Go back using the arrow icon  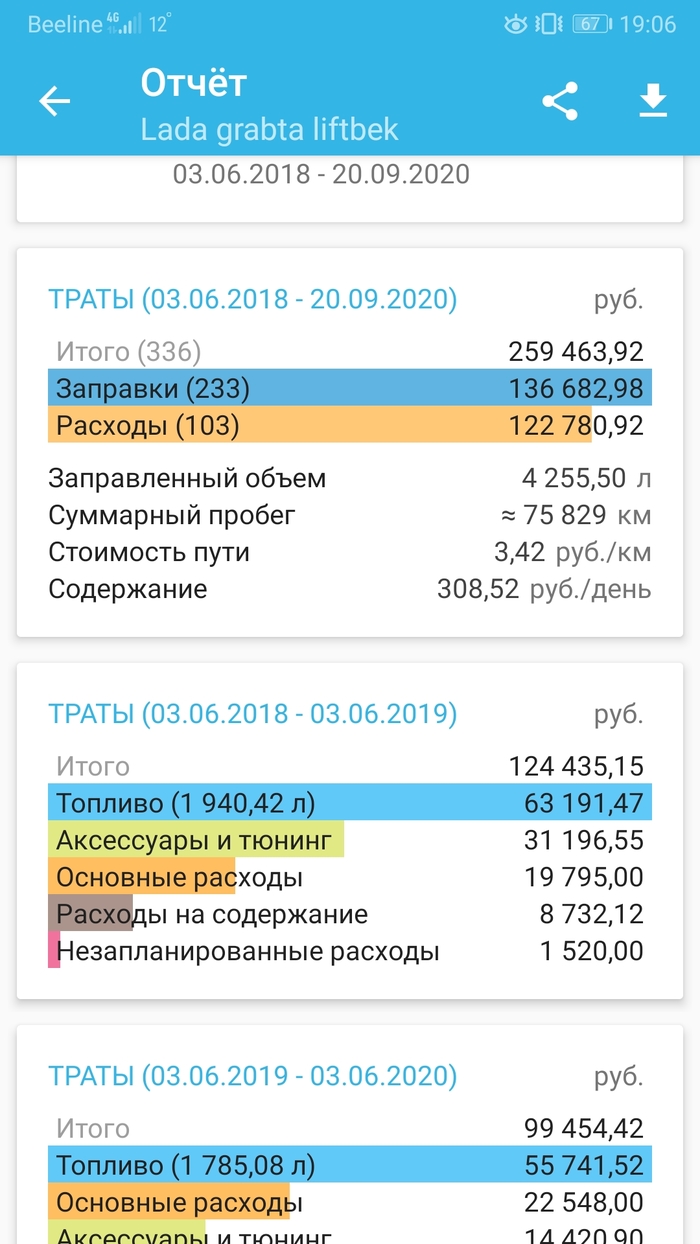tap(54, 101)
